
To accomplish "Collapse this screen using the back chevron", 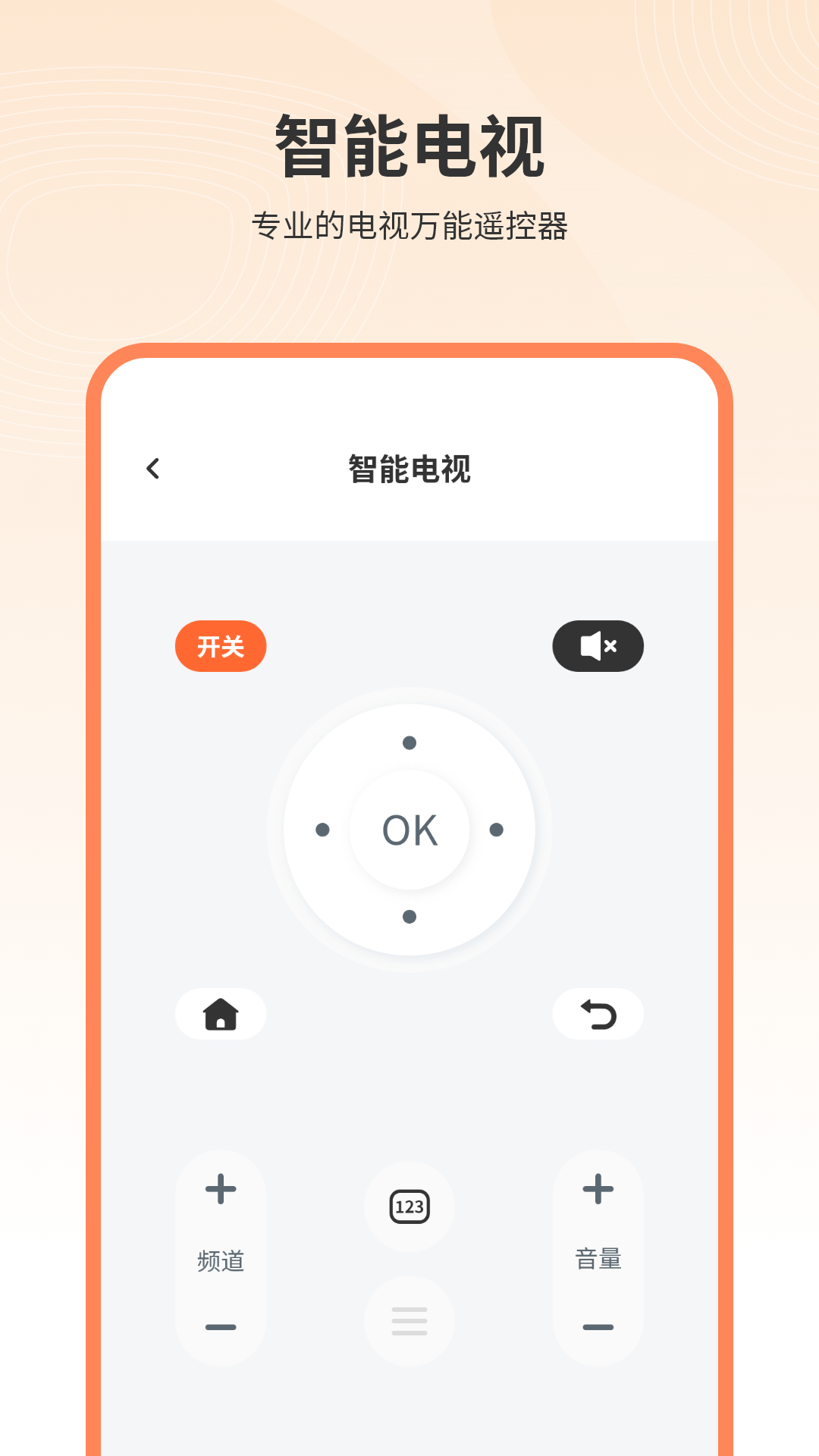I will [154, 469].
